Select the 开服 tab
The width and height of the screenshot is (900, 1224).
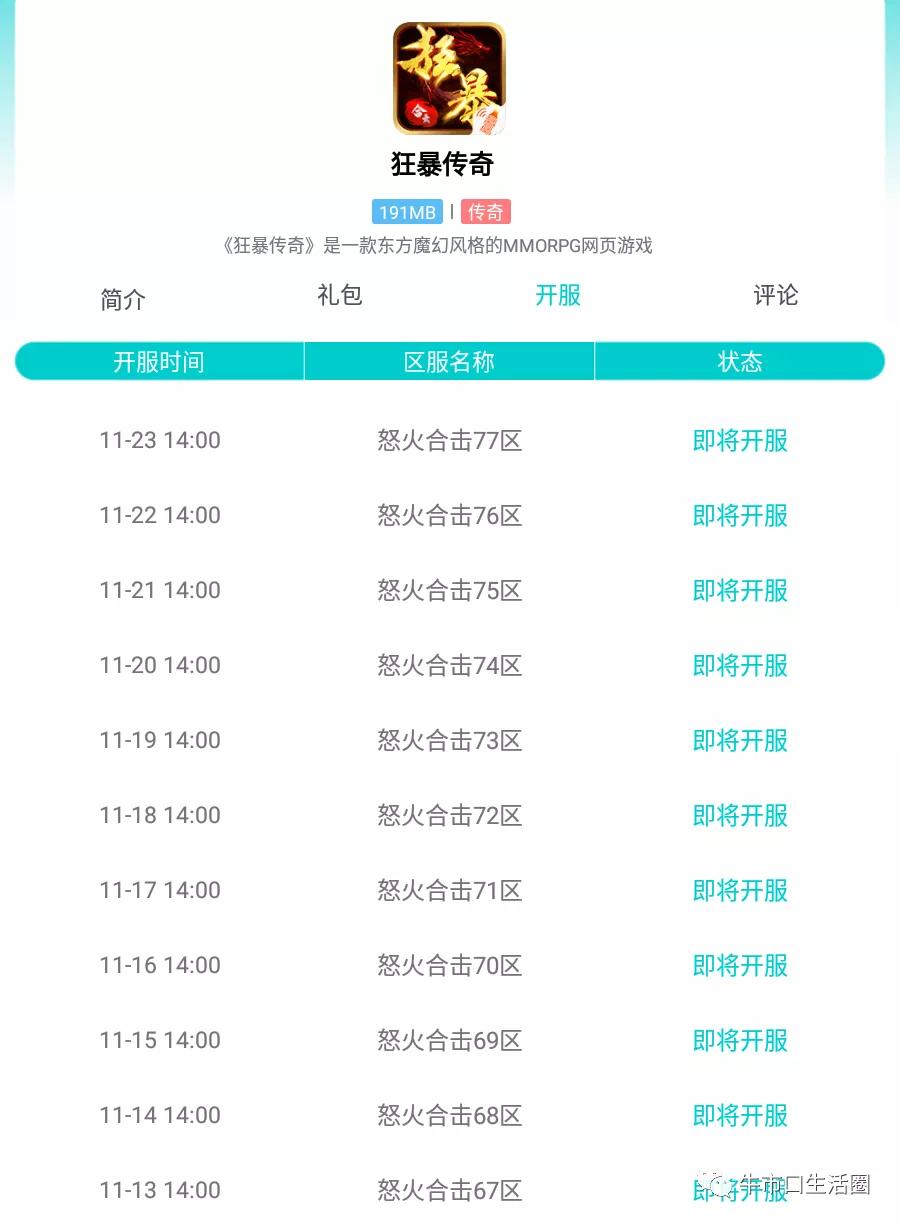(x=557, y=295)
